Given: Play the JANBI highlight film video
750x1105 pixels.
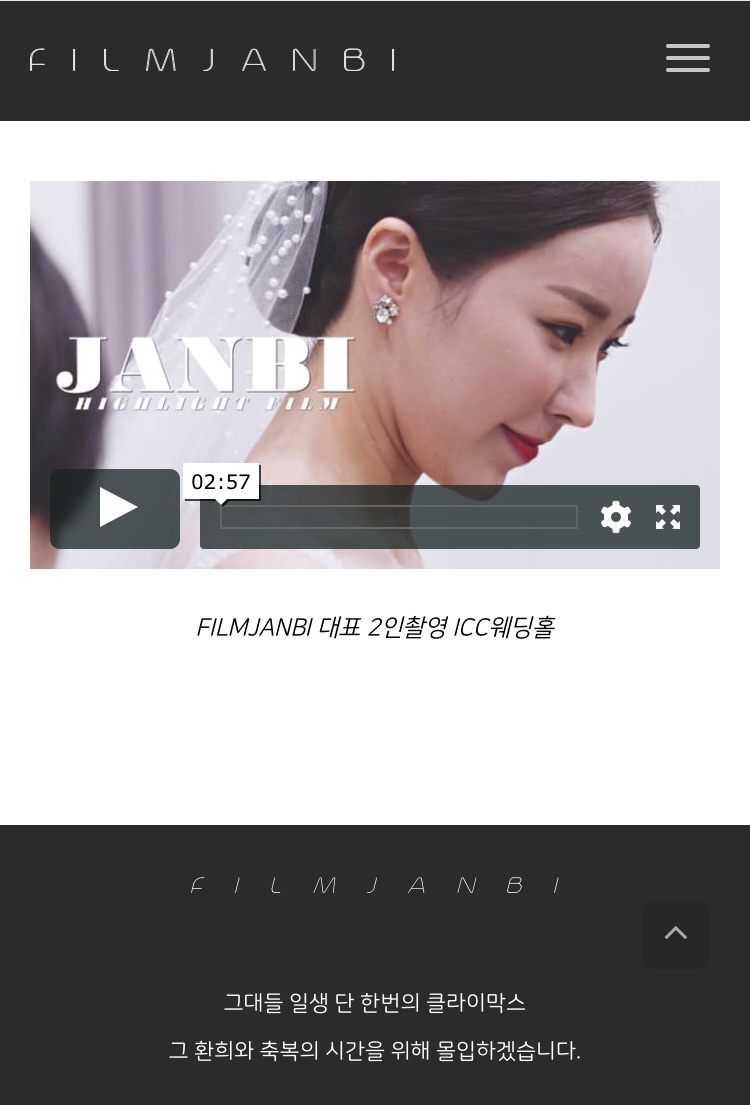Looking at the screenshot, I should tap(115, 508).
